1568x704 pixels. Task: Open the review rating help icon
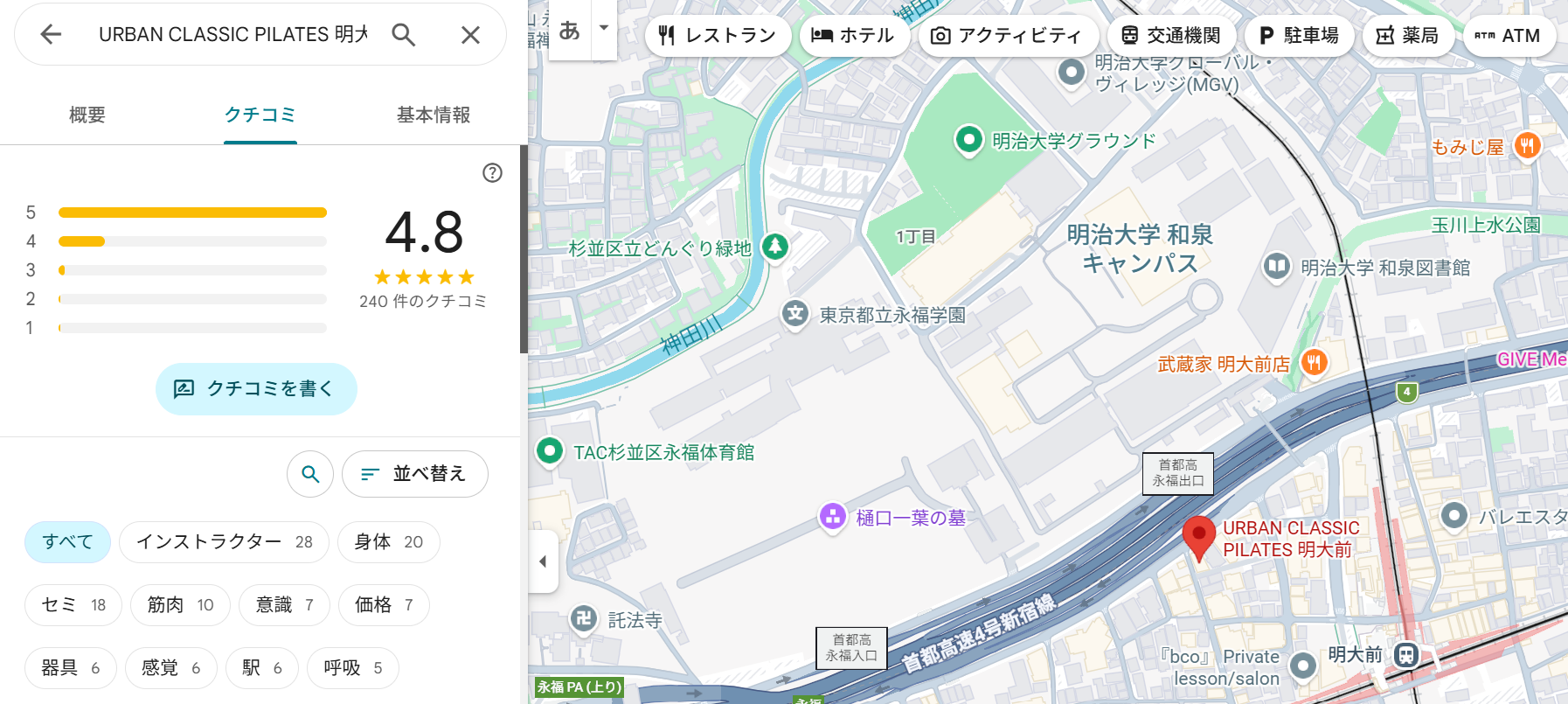(493, 172)
